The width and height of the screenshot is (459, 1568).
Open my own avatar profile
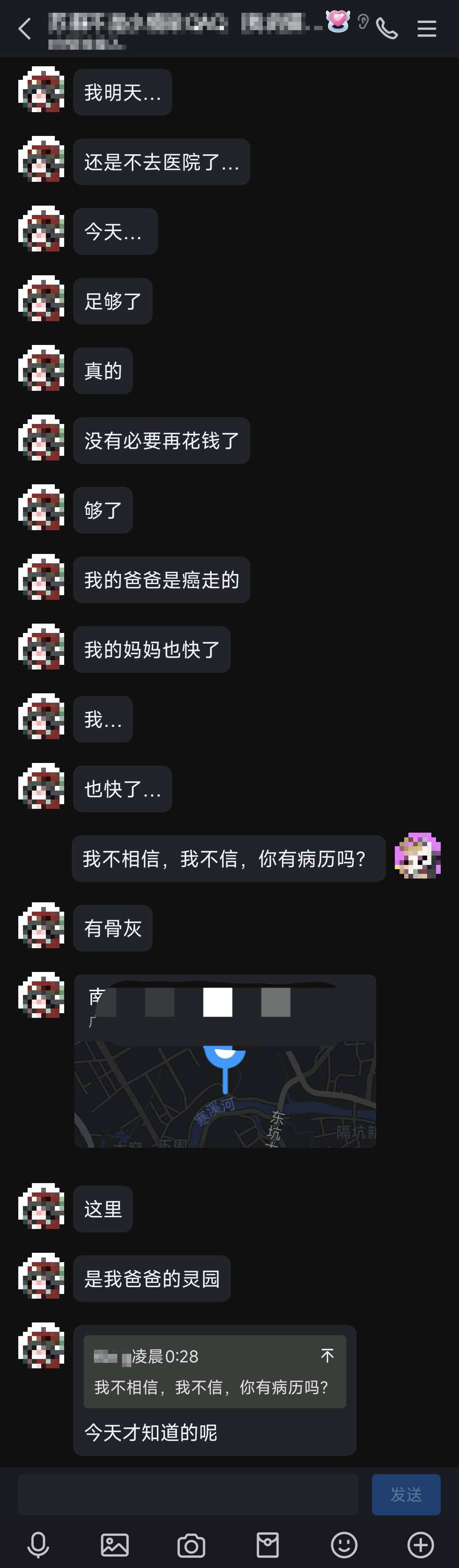417,856
